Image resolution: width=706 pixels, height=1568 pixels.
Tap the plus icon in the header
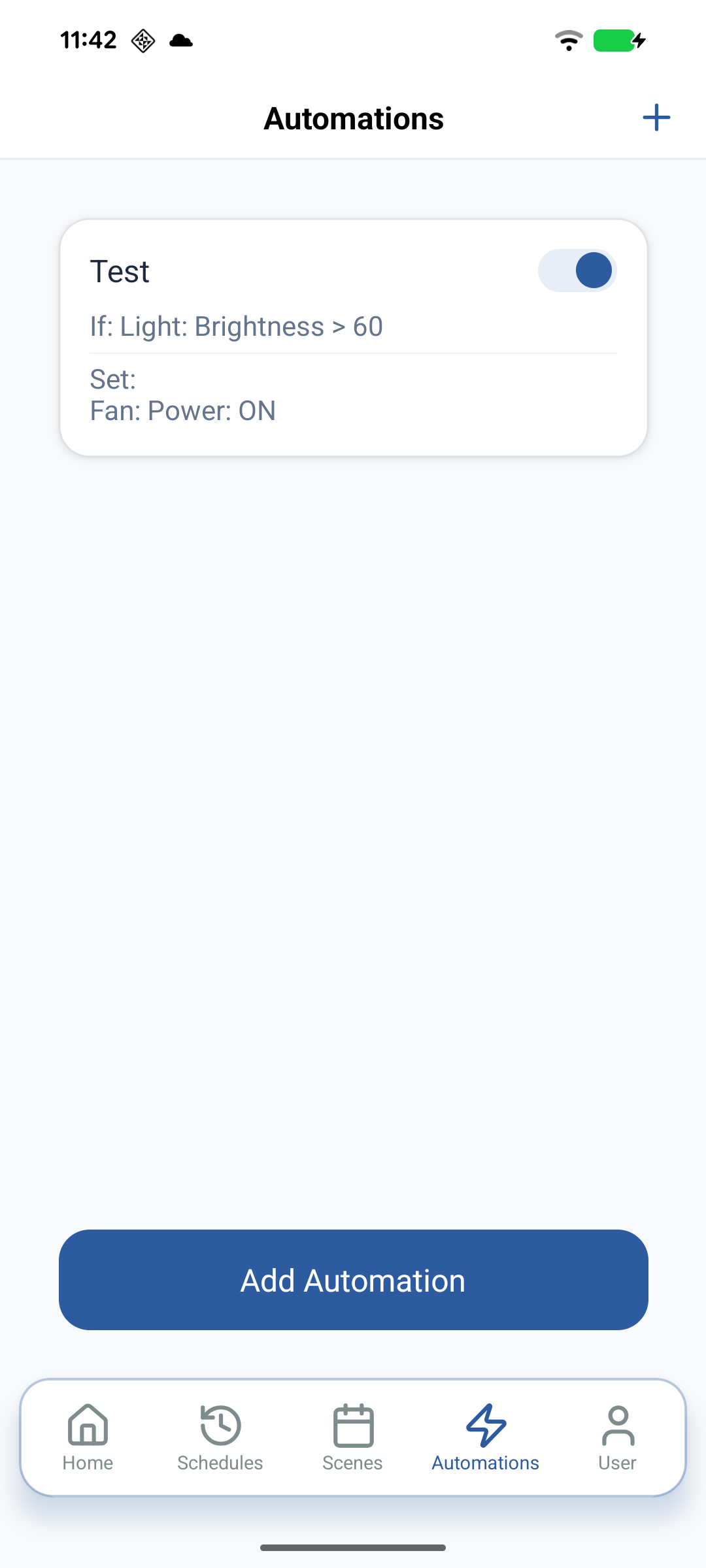pyautogui.click(x=656, y=118)
